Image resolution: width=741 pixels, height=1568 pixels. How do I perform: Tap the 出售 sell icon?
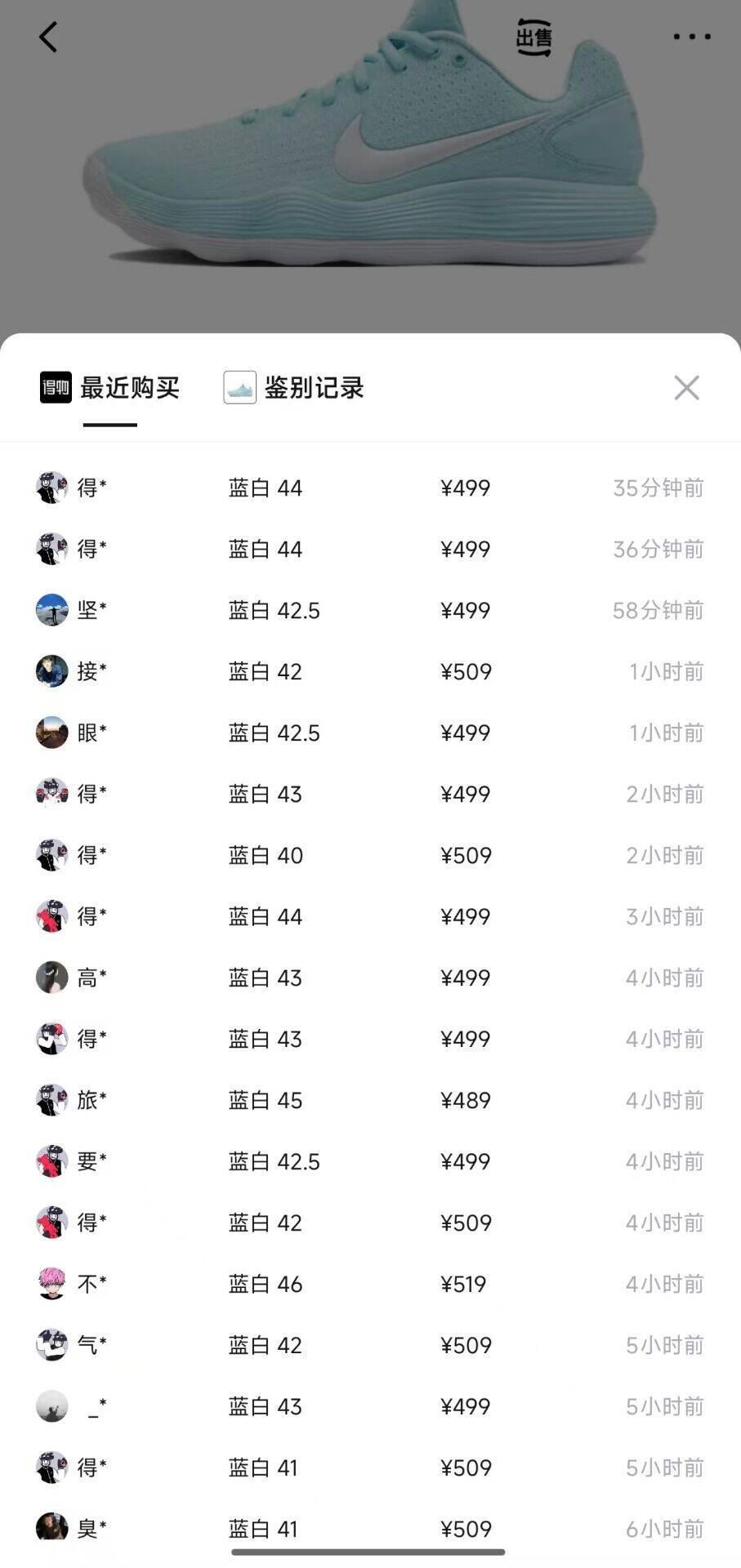534,38
